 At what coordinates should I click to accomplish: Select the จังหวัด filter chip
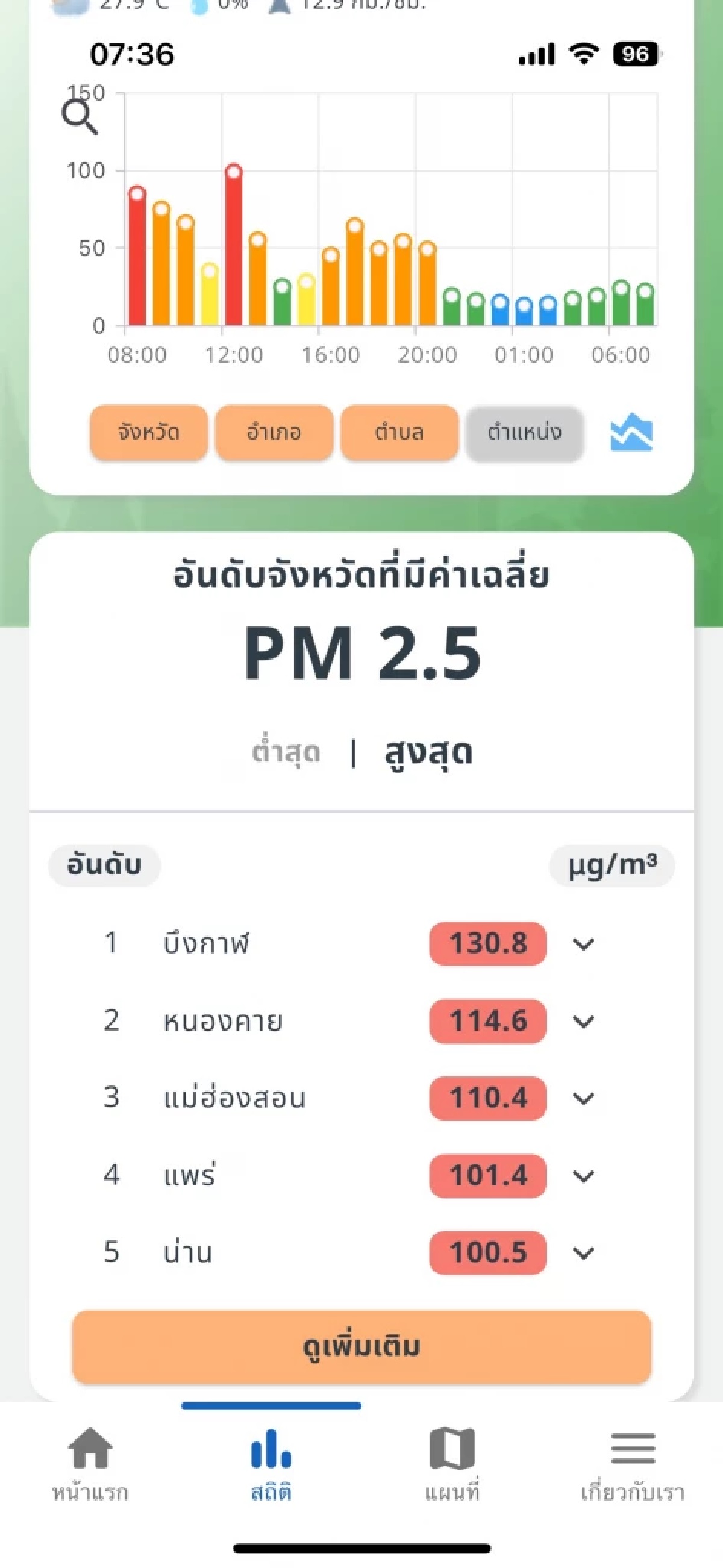point(149,432)
